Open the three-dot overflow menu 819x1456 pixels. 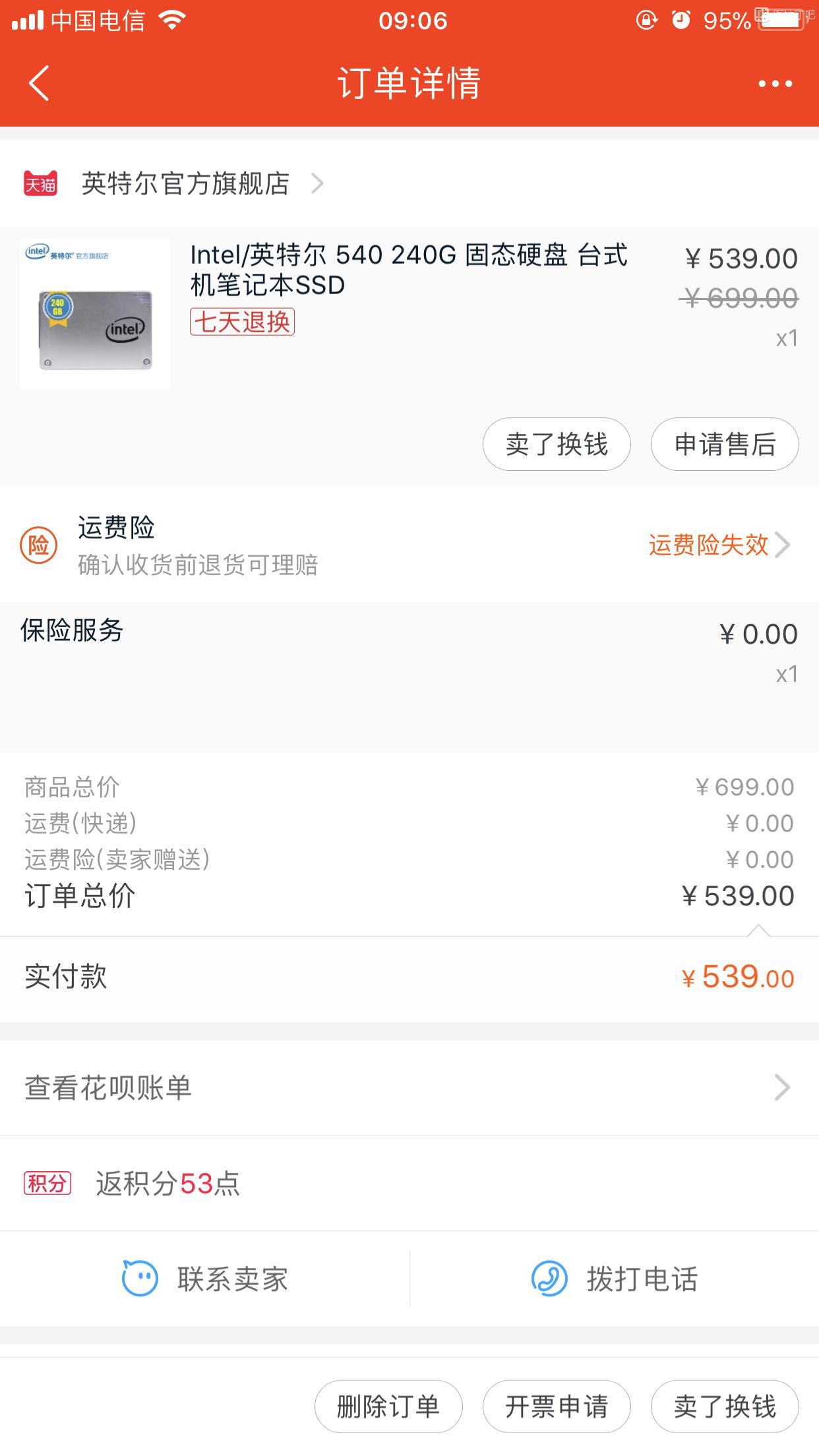(x=775, y=84)
